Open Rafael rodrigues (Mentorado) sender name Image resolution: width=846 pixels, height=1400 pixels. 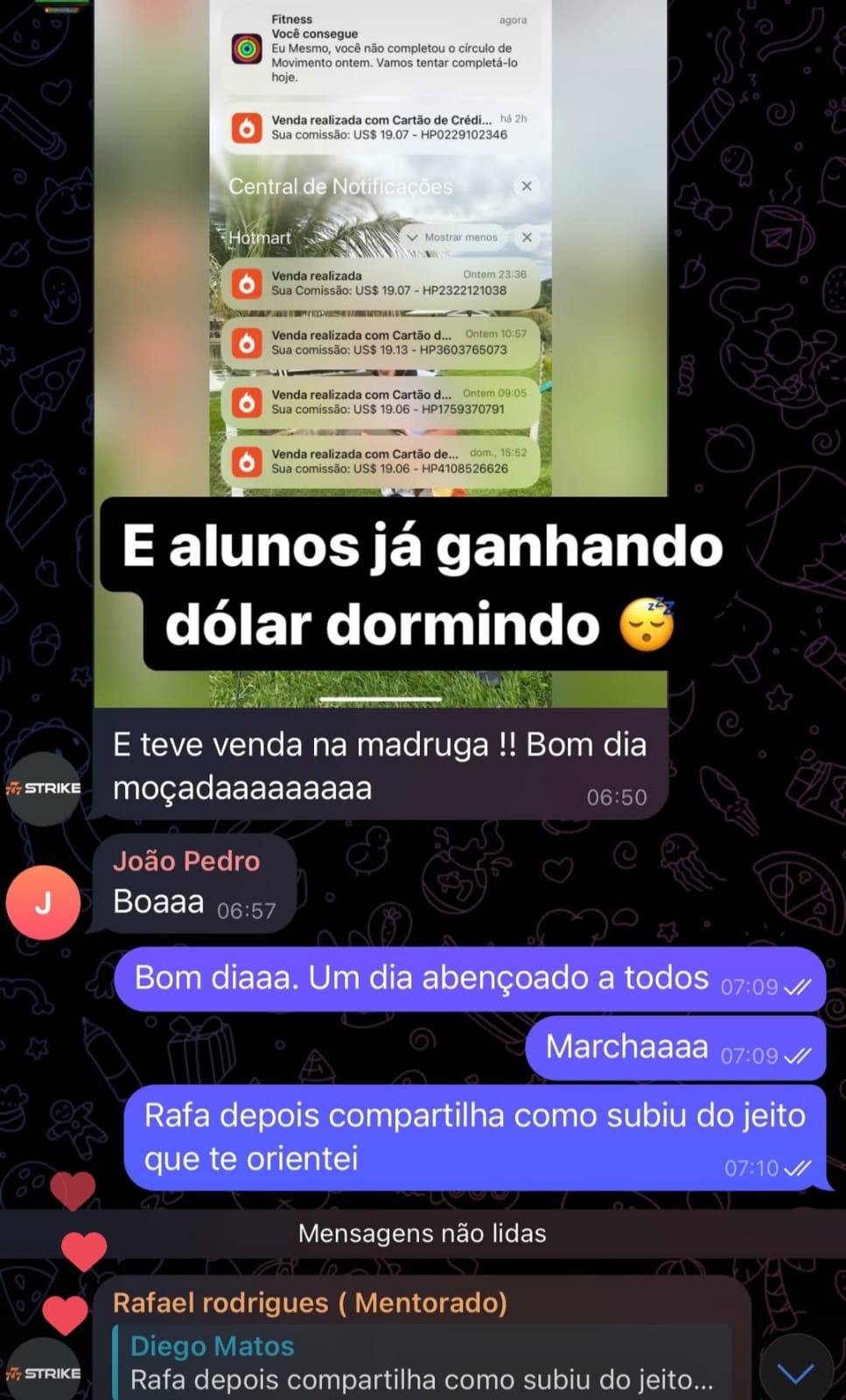click(310, 1303)
